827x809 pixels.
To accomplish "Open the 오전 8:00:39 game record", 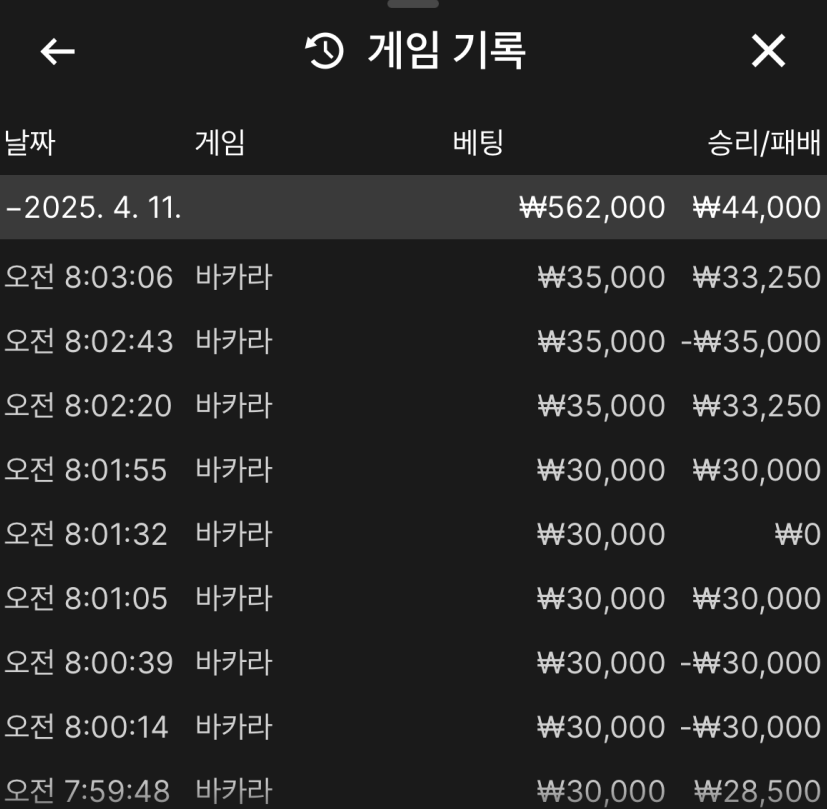I will tap(413, 662).
